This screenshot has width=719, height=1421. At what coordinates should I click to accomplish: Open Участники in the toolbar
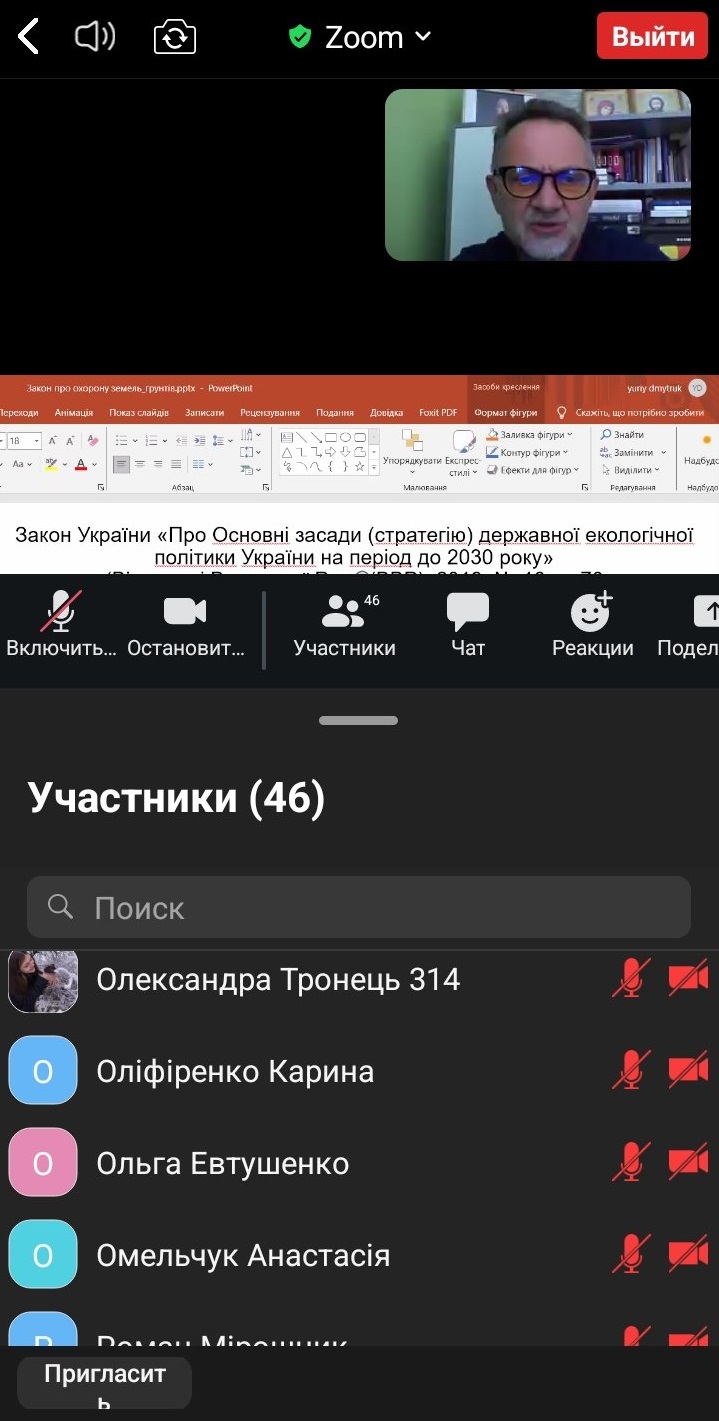[345, 624]
